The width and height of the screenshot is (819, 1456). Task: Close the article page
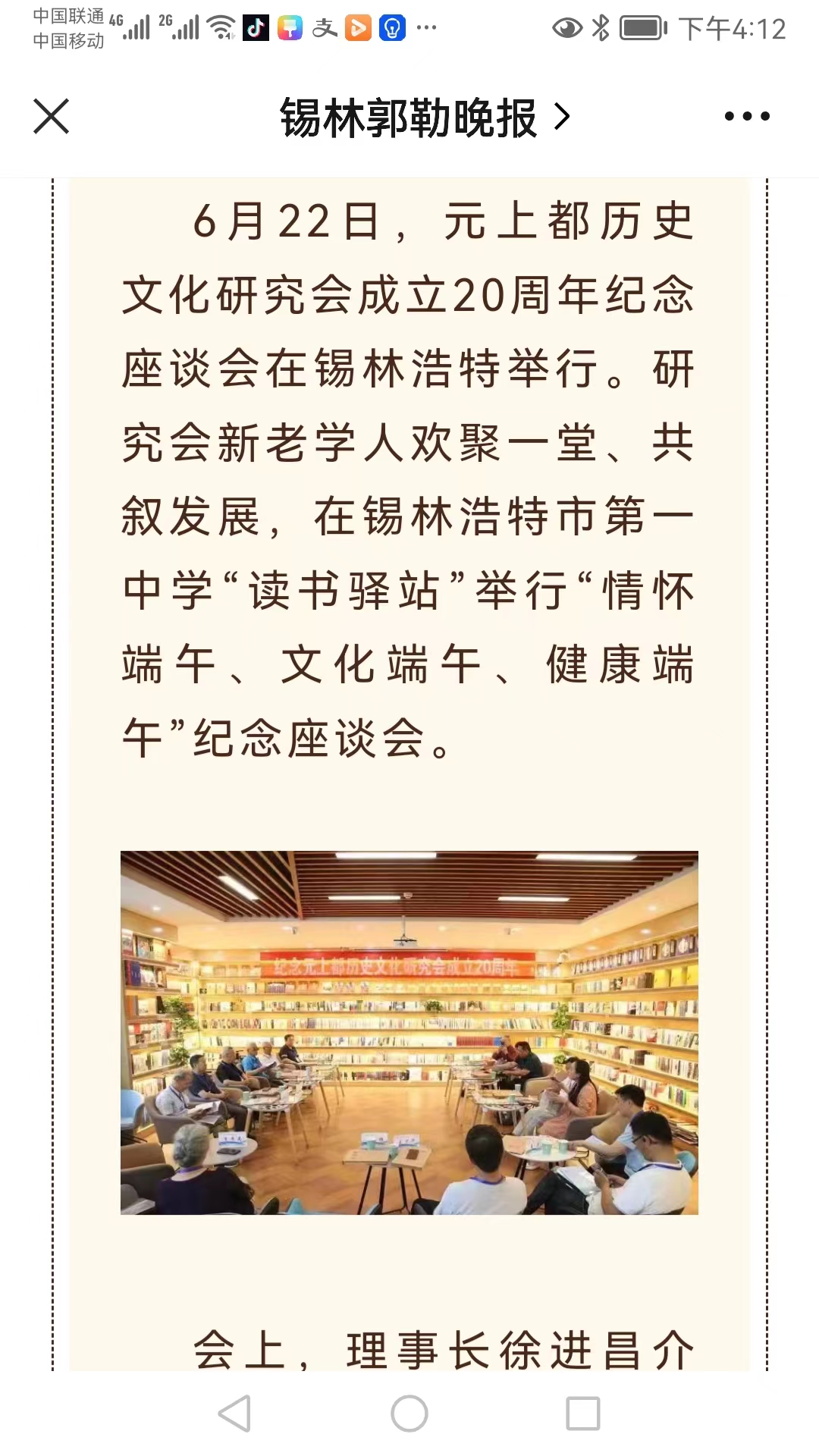point(52,116)
